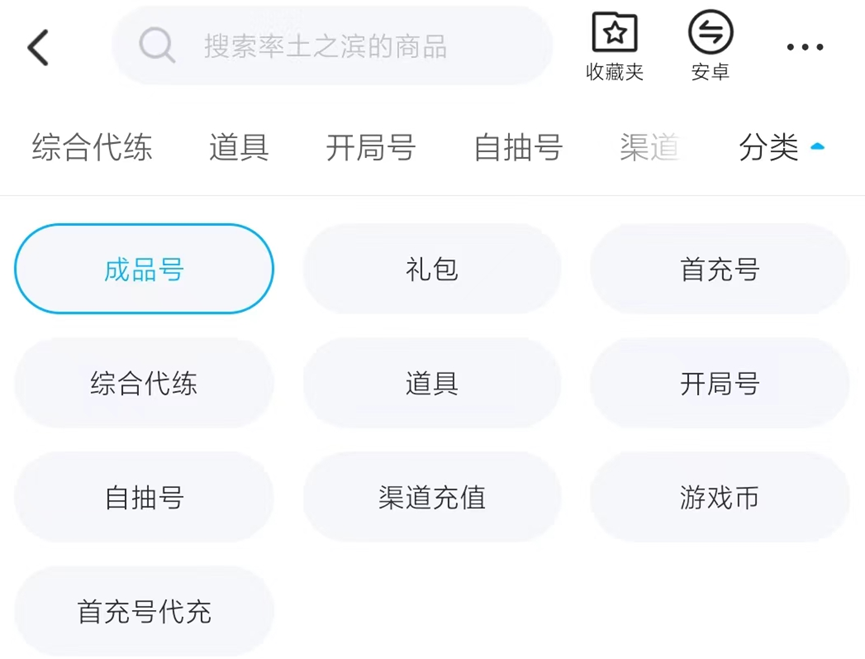This screenshot has height=659, width=865.
Task: Switch to the 综合代练 top tab
Action: click(x=92, y=148)
